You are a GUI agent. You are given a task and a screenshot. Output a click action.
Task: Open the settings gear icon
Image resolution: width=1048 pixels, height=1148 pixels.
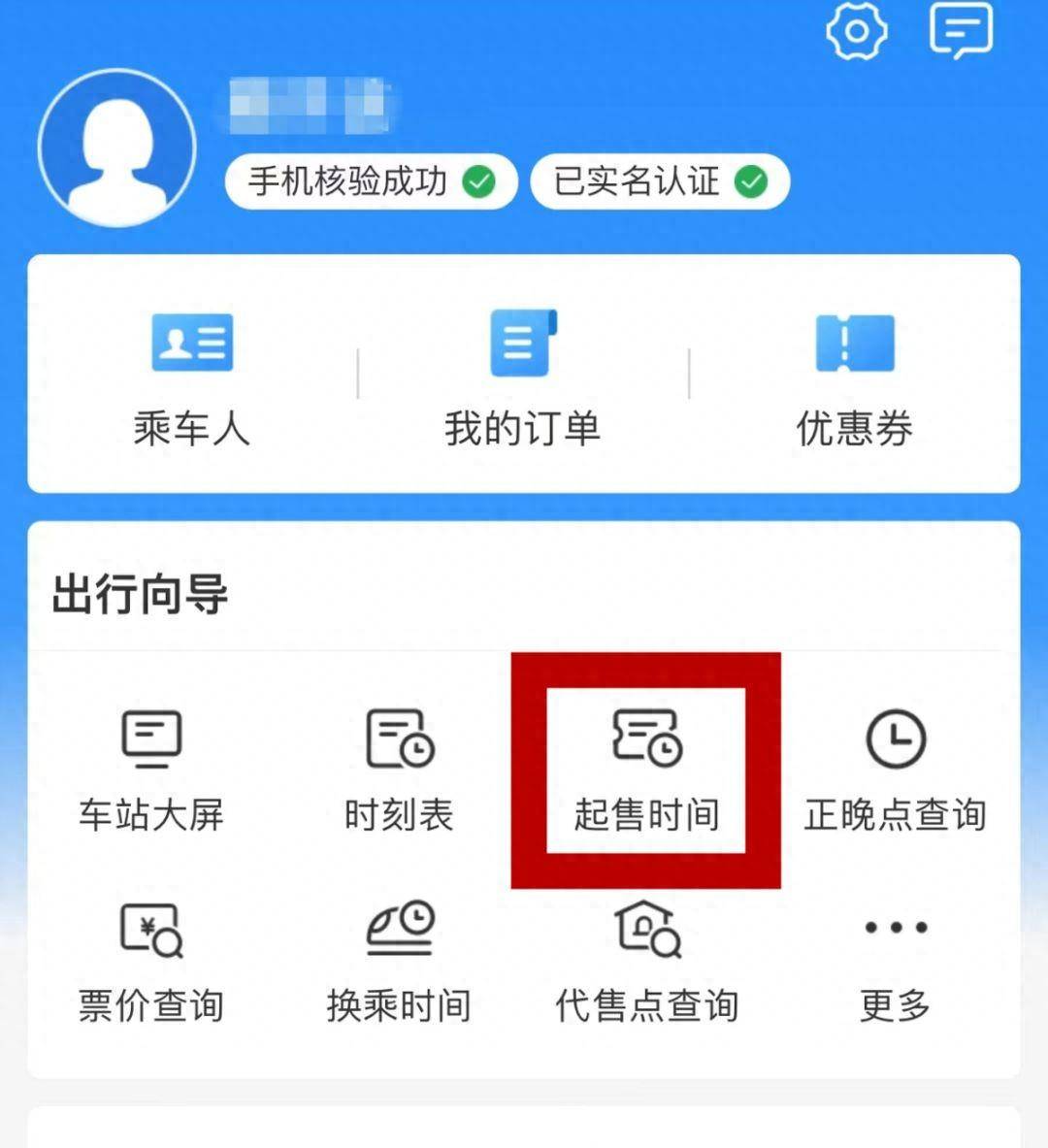[856, 32]
